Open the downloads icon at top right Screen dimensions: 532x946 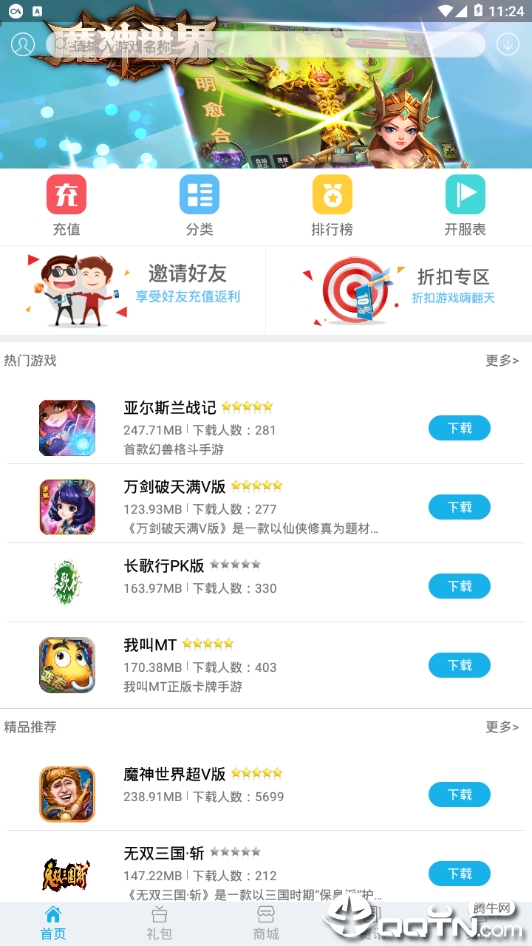(508, 44)
